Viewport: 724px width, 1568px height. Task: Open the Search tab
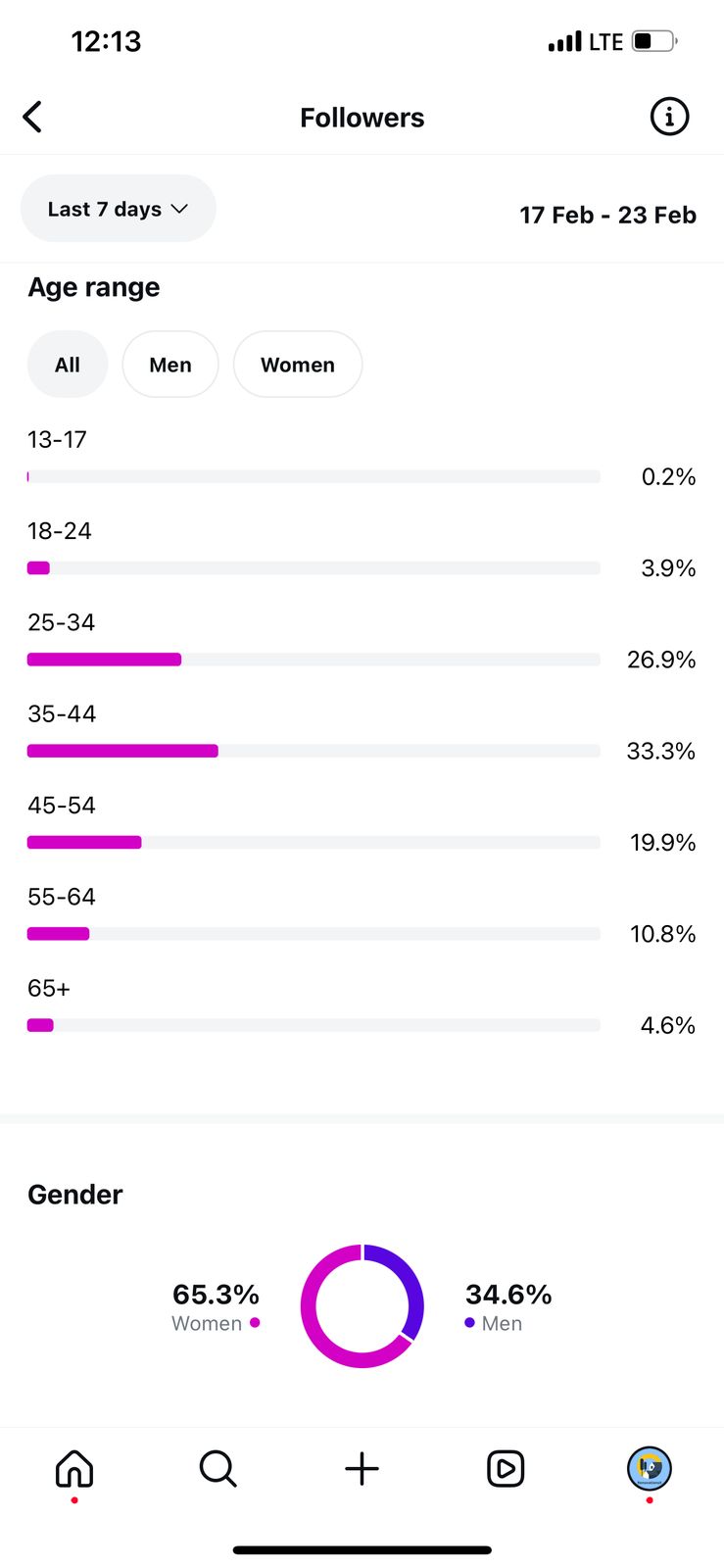coord(217,1468)
